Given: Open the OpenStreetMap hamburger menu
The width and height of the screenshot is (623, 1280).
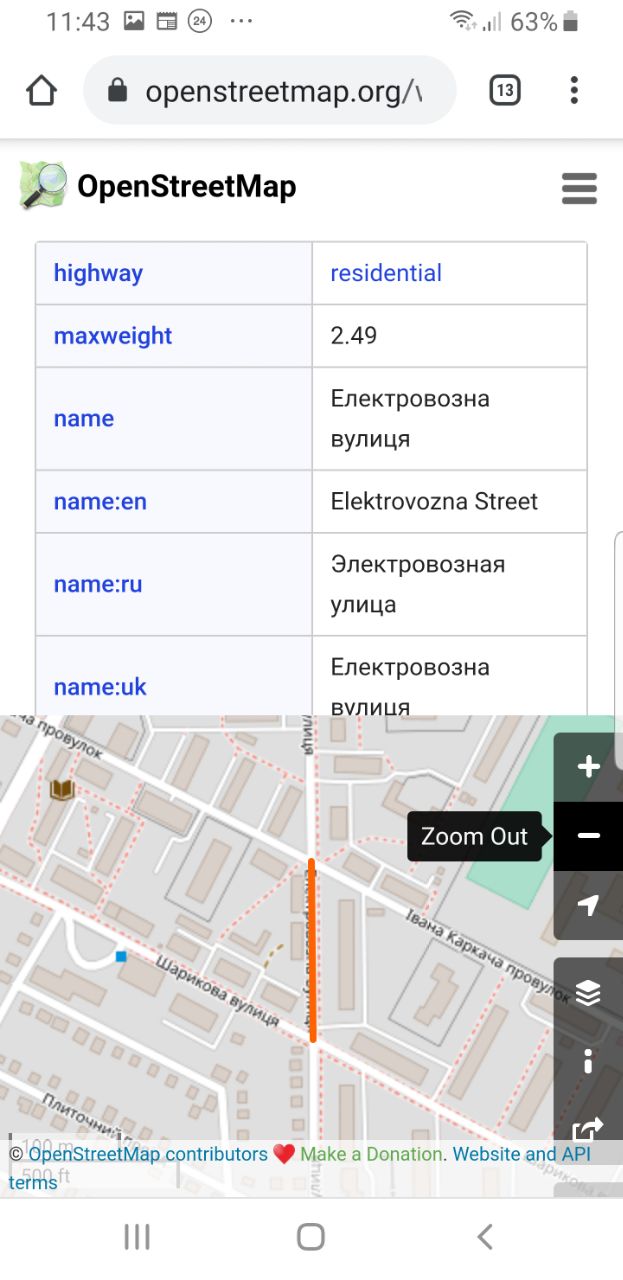Looking at the screenshot, I should pyautogui.click(x=579, y=188).
